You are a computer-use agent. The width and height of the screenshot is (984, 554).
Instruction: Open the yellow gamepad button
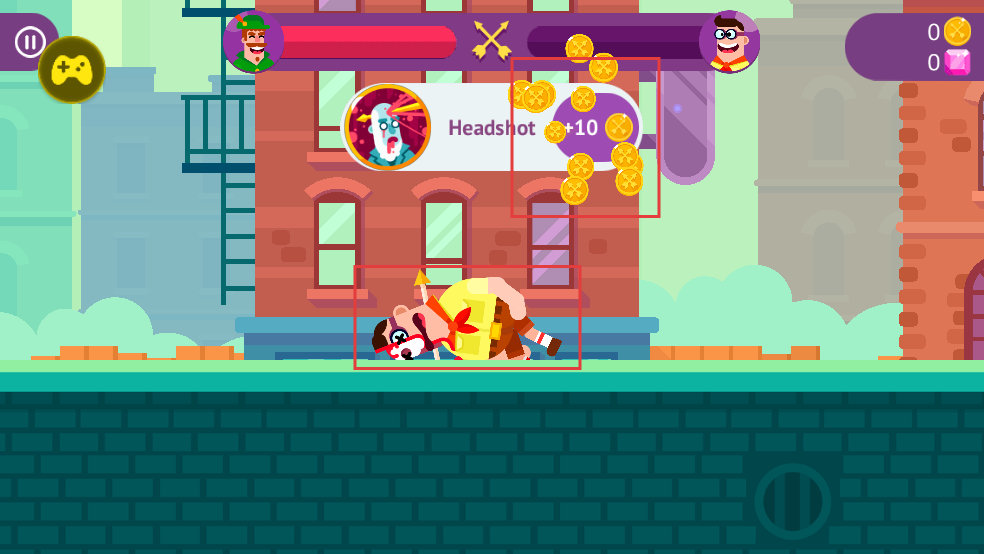pyautogui.click(x=72, y=70)
